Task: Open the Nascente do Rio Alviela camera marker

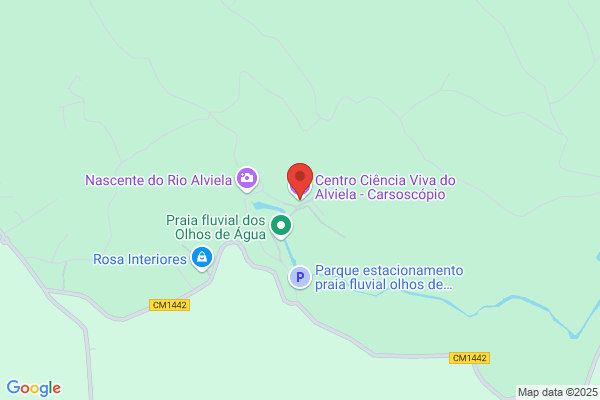Action: (247, 179)
